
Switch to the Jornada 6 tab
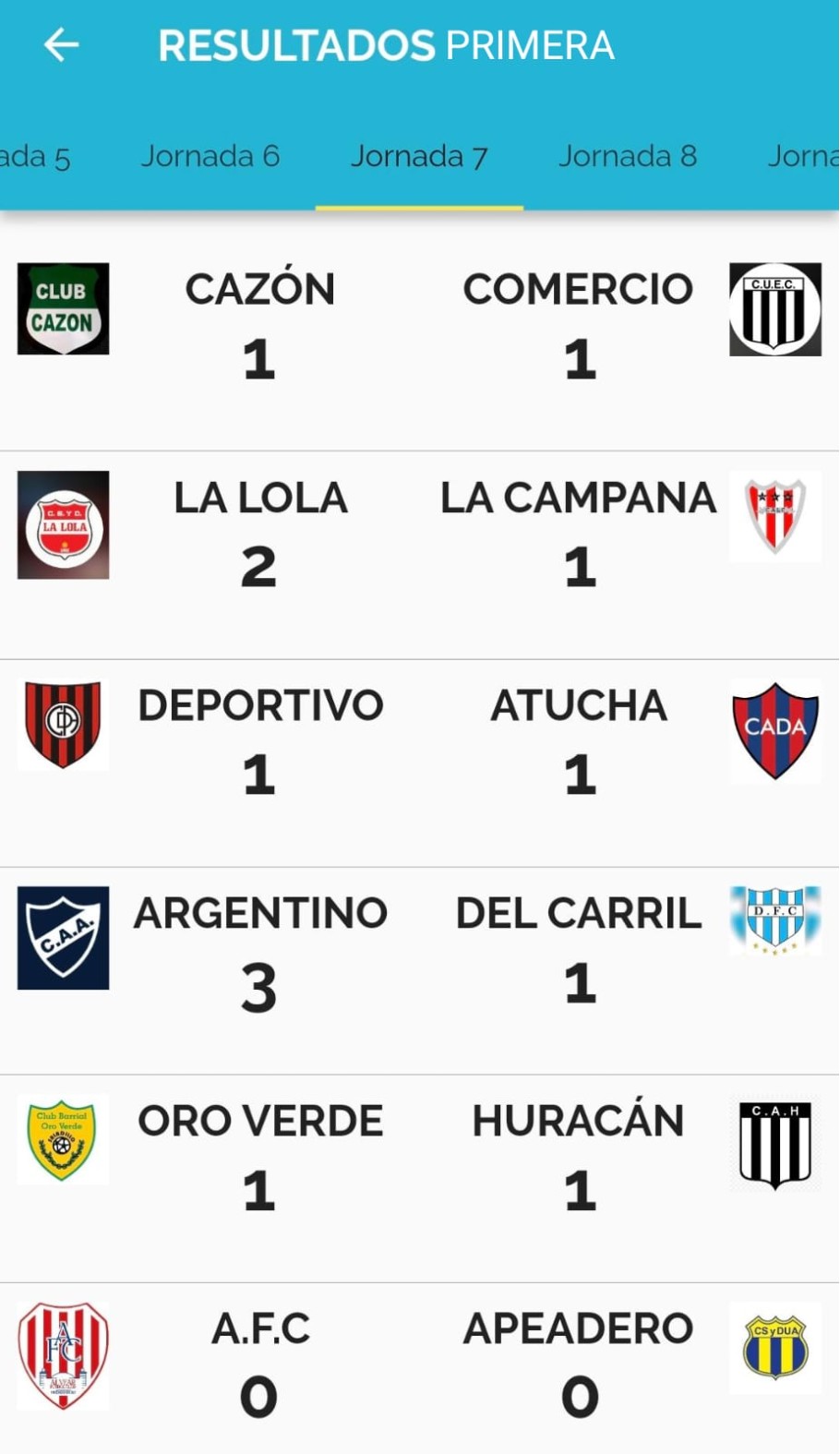(x=210, y=156)
